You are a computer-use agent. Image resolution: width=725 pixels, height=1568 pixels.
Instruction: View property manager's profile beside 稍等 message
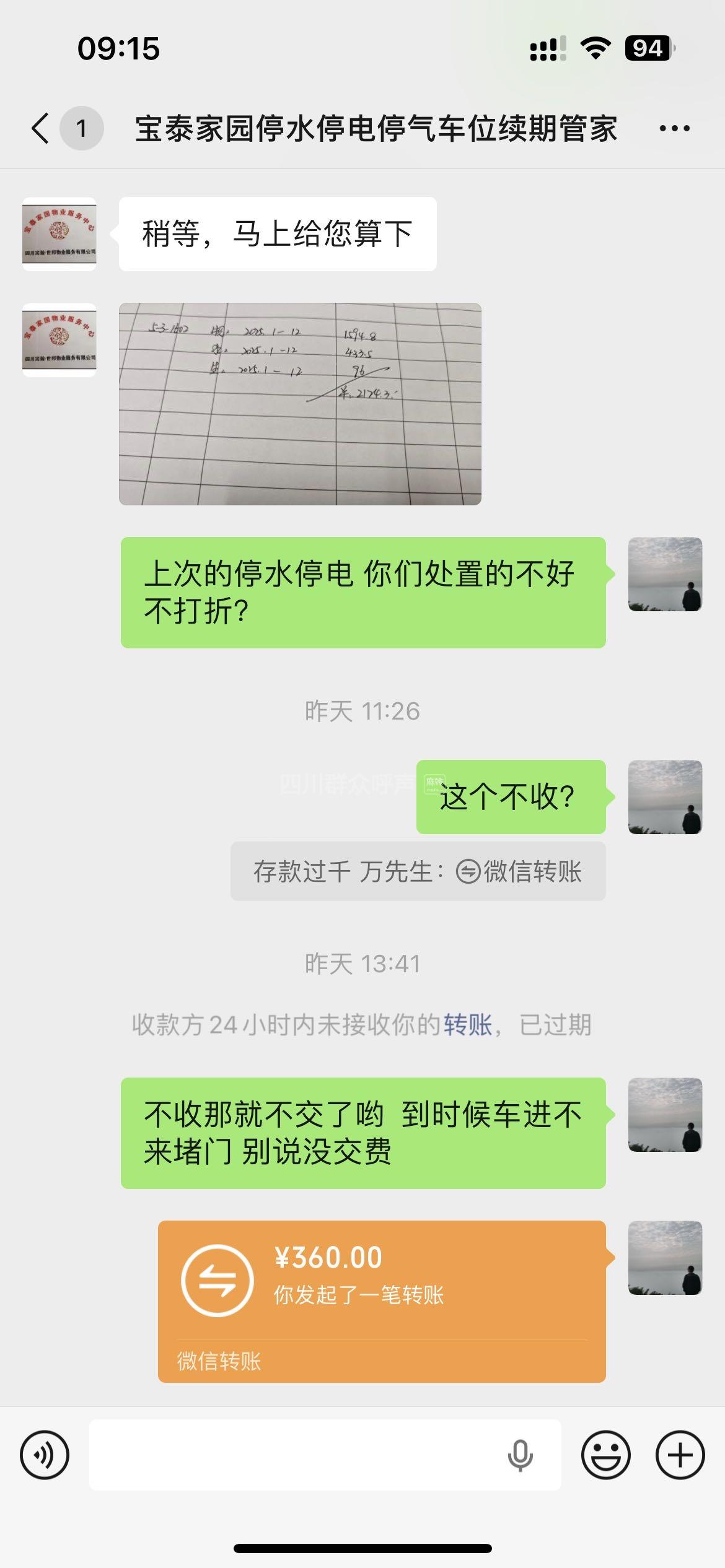coord(59,234)
